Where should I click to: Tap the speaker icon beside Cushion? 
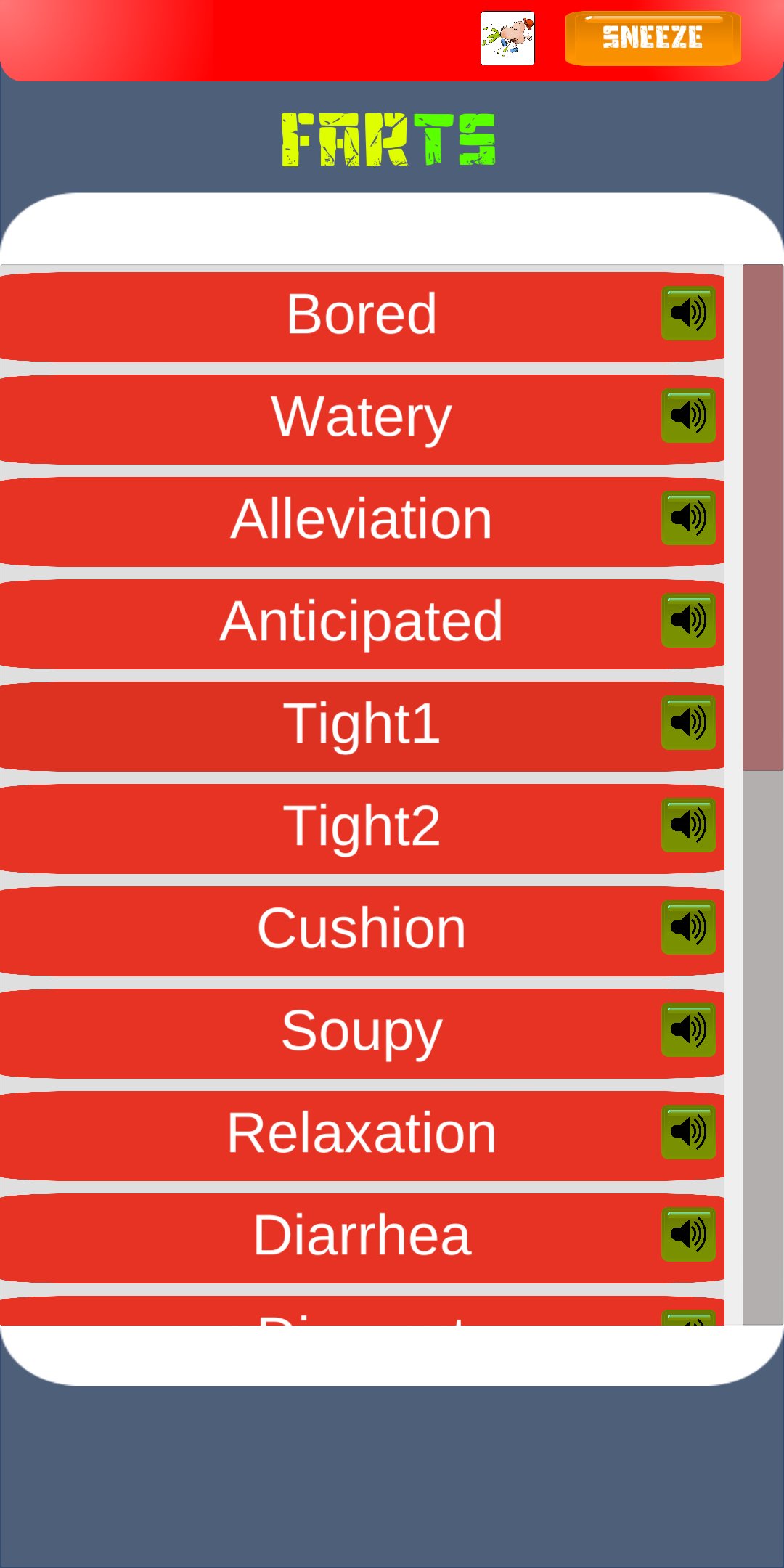point(687,928)
